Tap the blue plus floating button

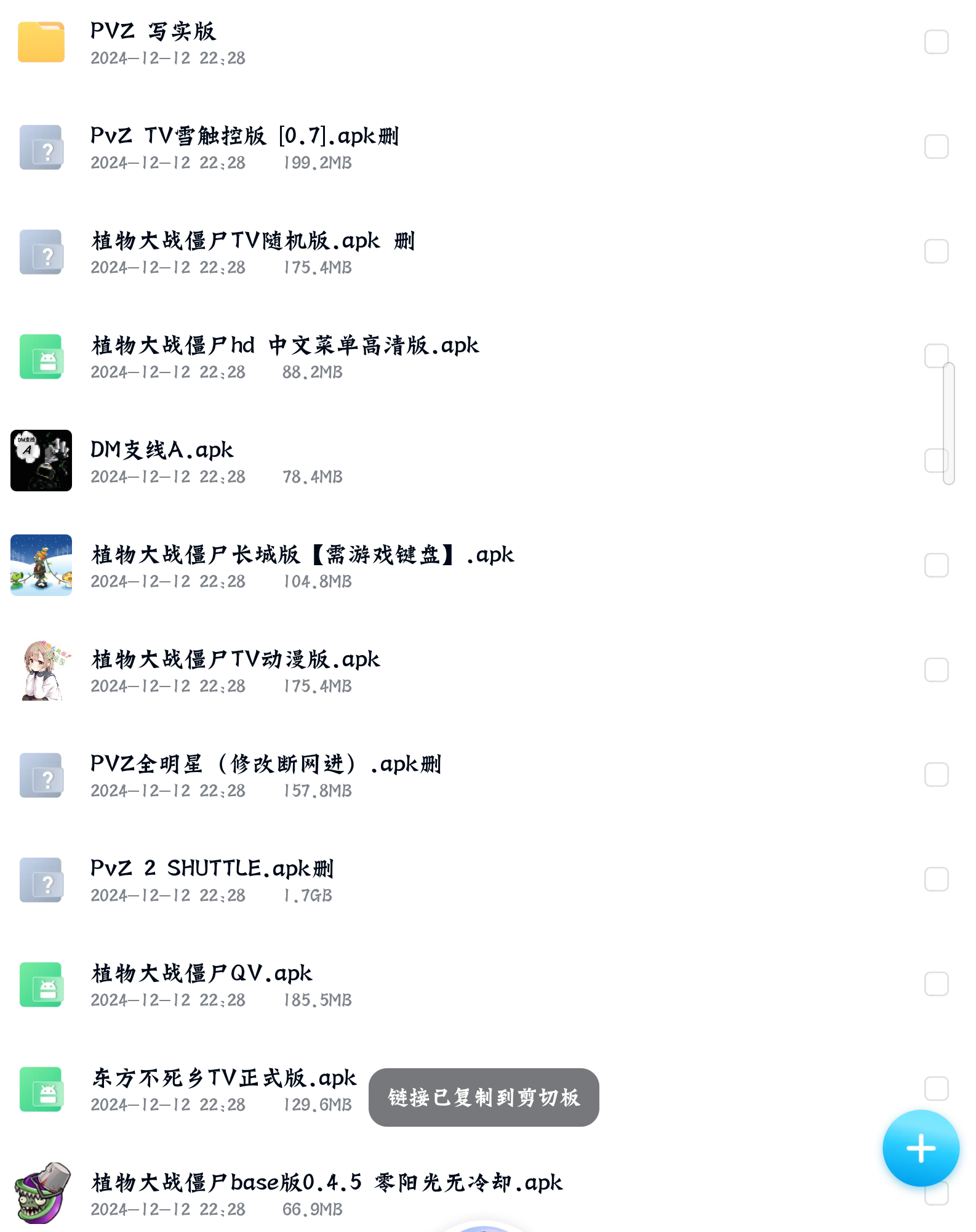tap(920, 1148)
